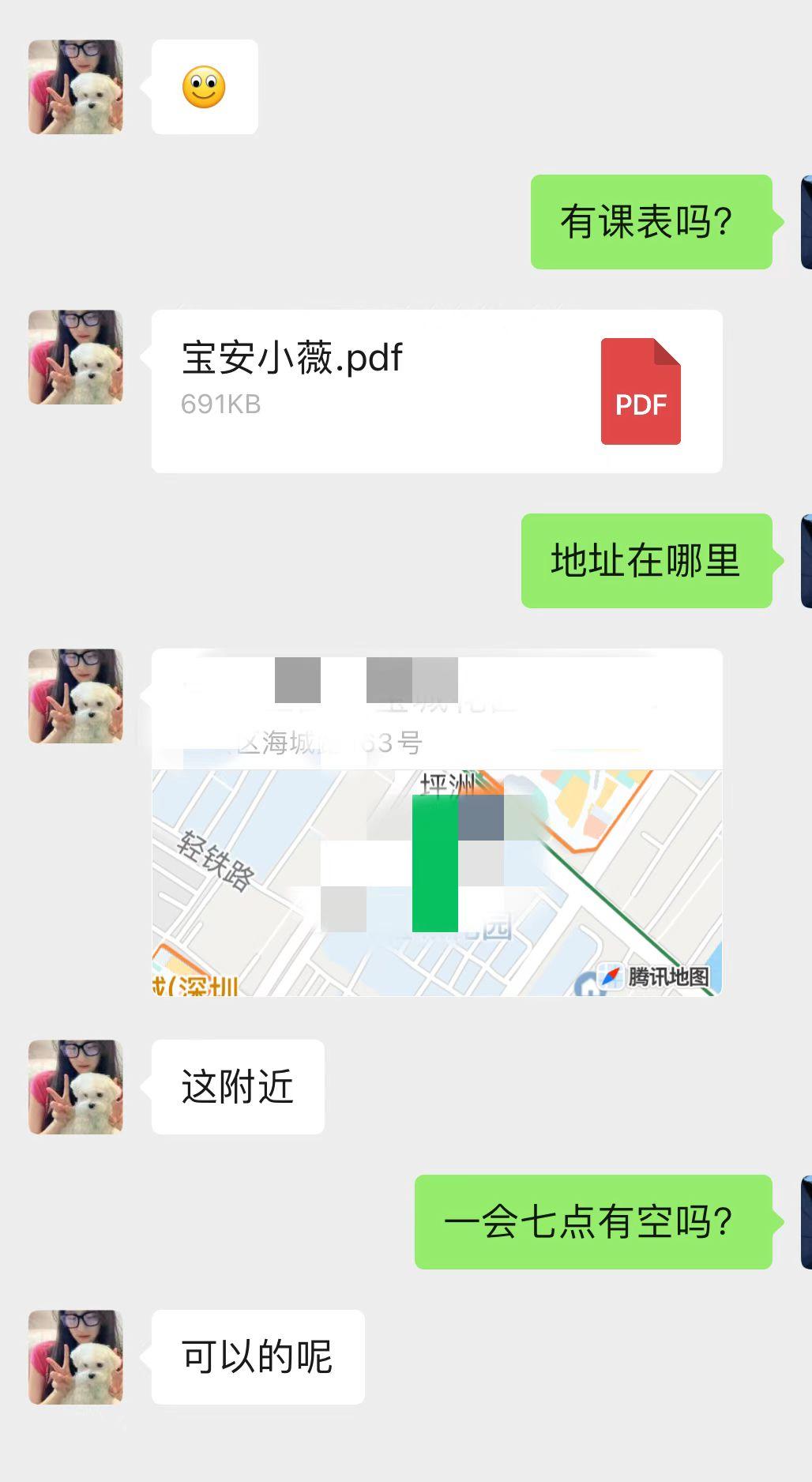The image size is (812, 1482).
Task: Tap the smiley emoji sticker message
Action: (x=204, y=87)
